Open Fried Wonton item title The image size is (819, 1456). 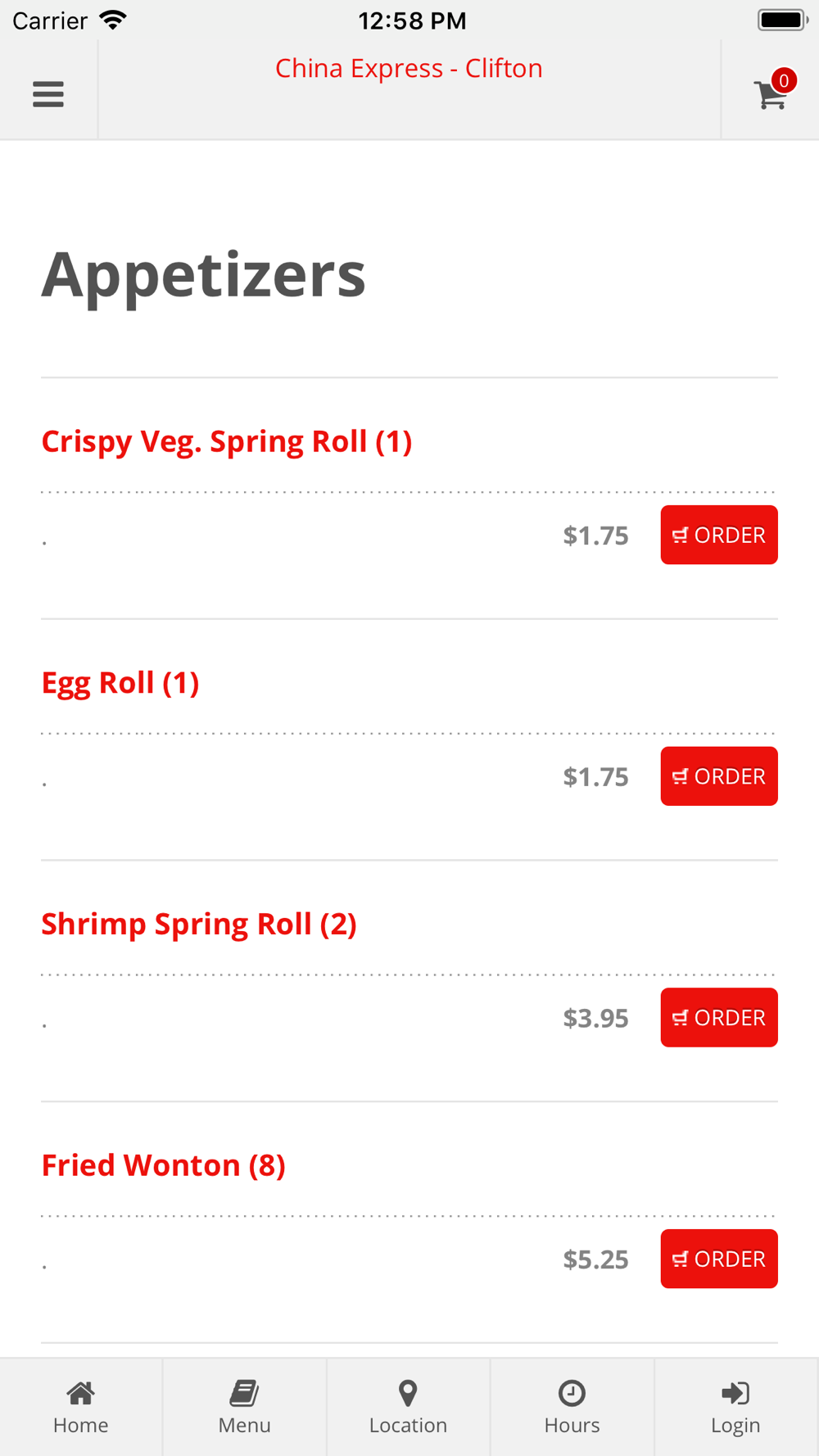coord(164,1165)
